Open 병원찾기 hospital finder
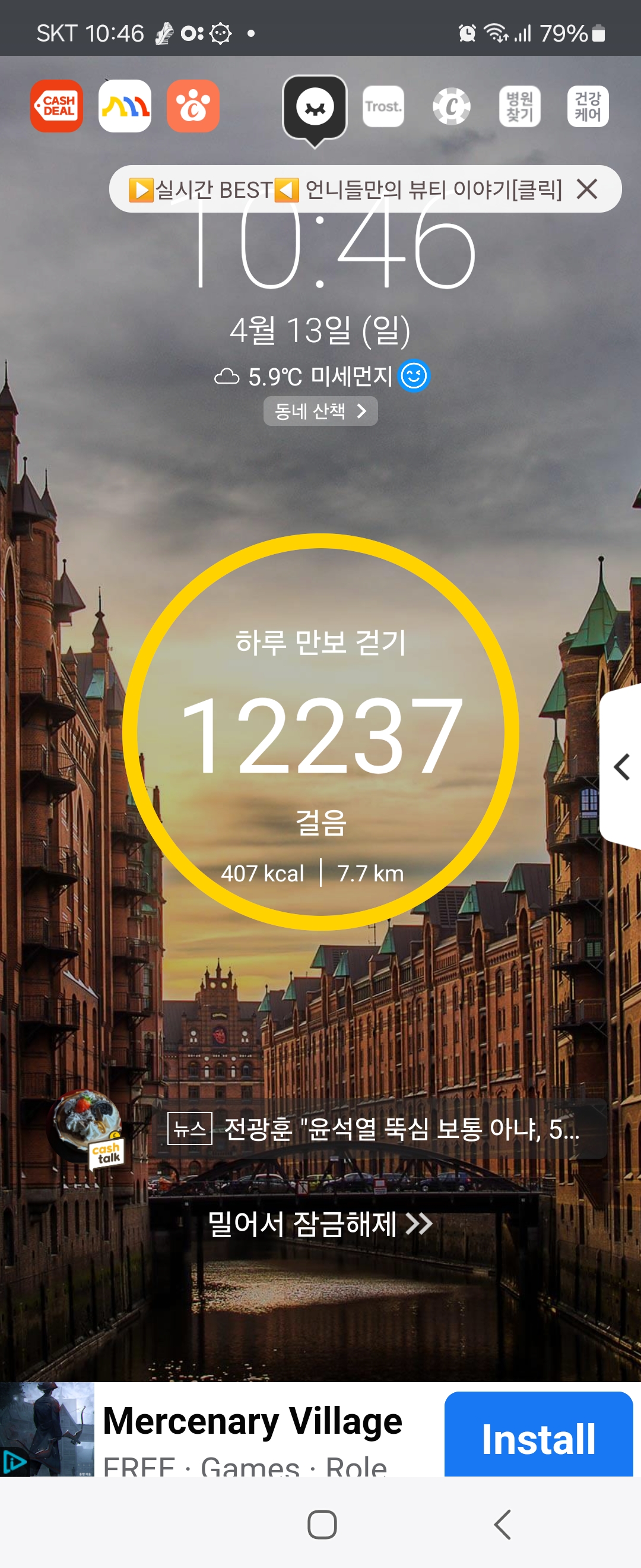This screenshot has height=1568, width=641. 520,106
